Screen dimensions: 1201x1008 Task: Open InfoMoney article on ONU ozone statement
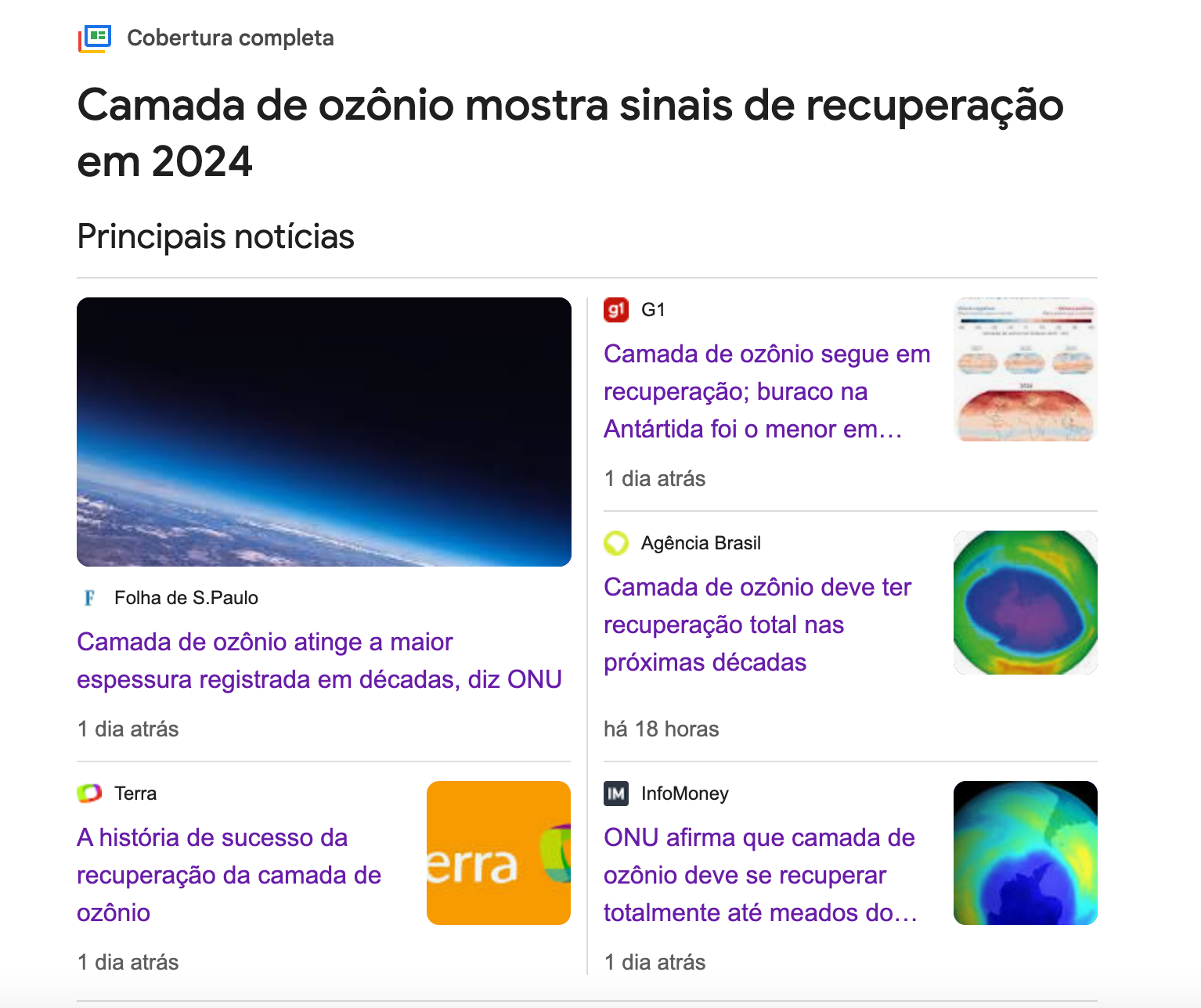point(759,875)
